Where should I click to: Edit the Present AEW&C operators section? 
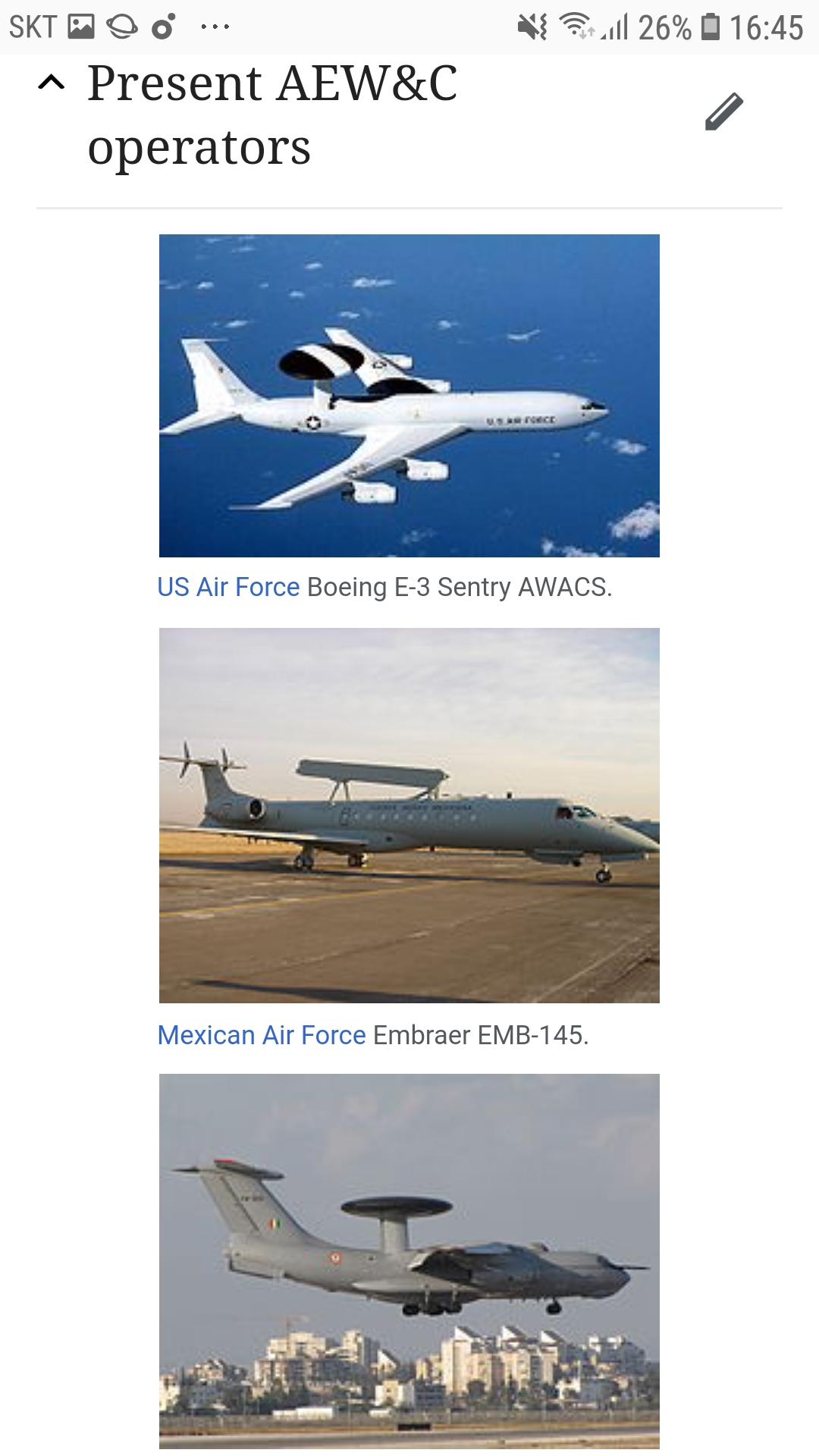point(724,112)
